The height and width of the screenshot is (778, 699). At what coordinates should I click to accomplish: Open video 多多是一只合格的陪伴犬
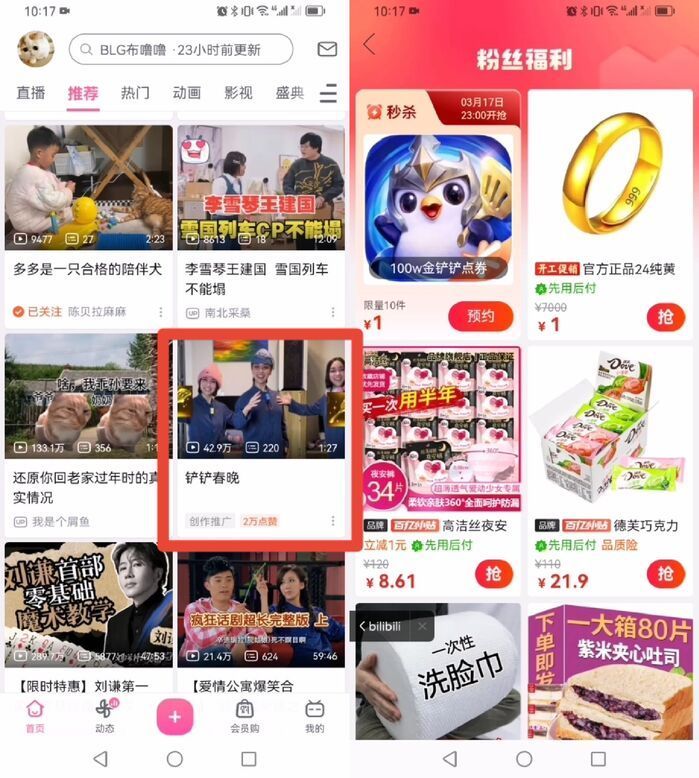click(88, 189)
